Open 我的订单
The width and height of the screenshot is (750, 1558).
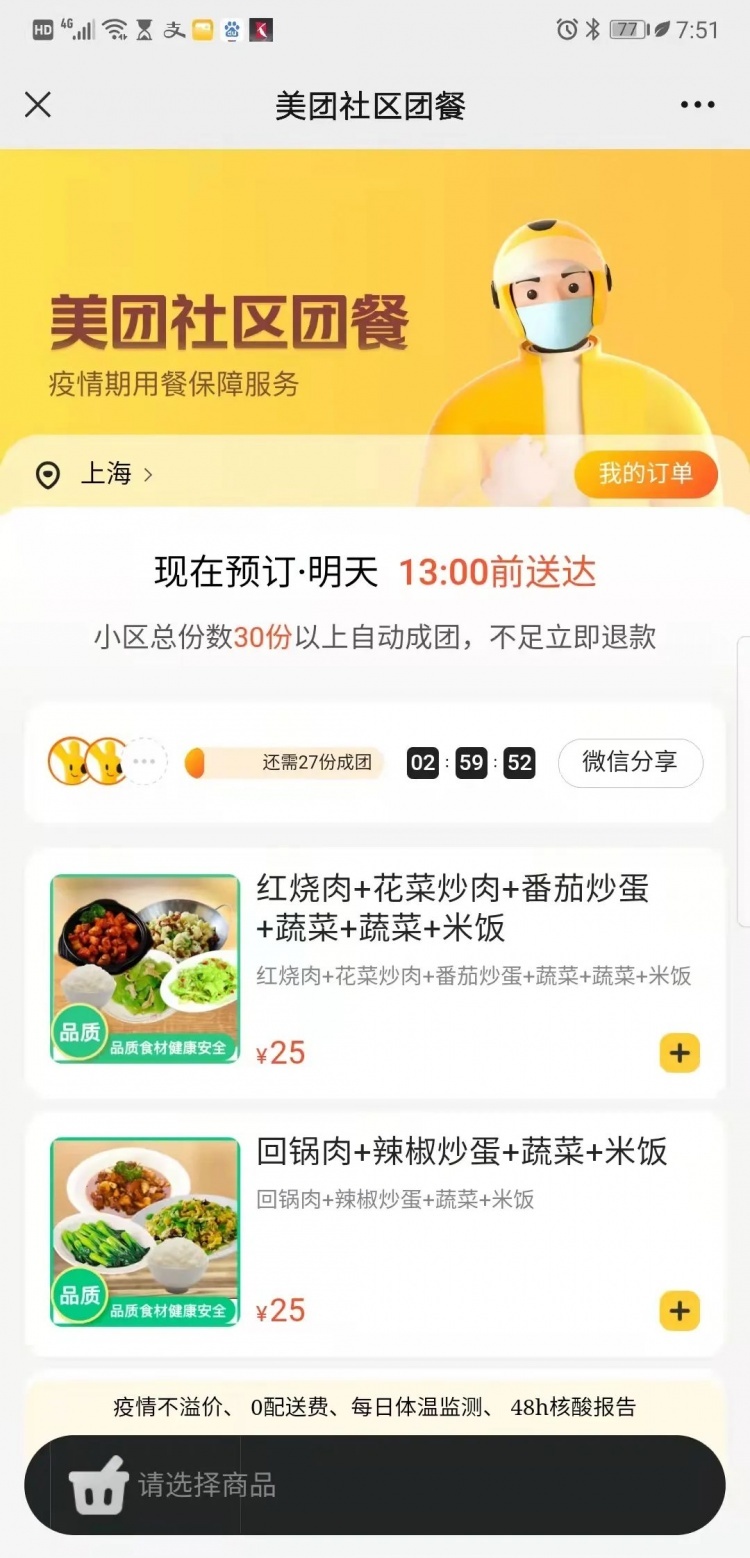pos(645,474)
